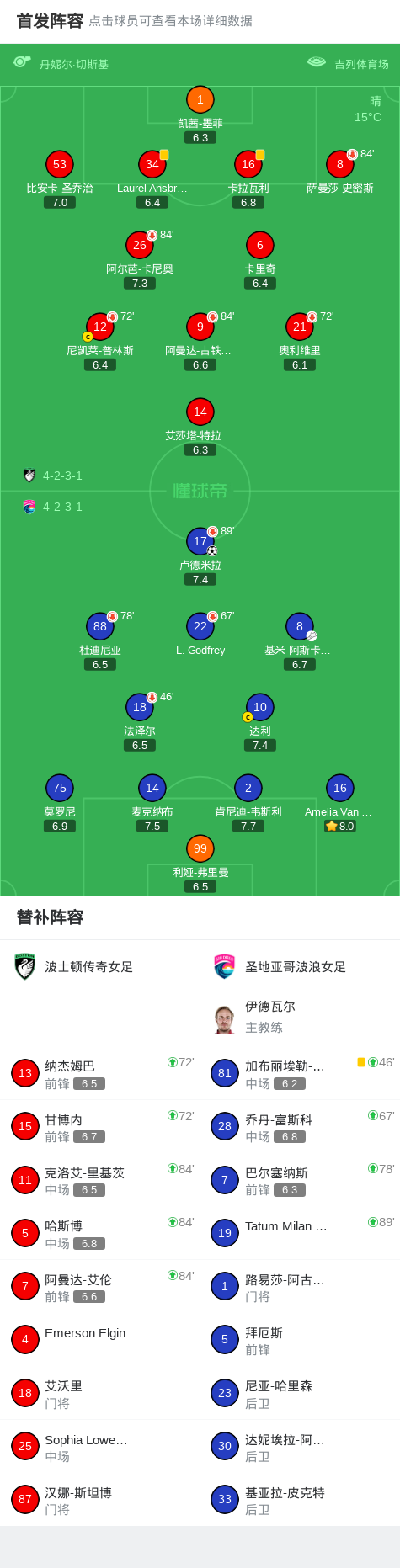
Task: Open substitute 纳杰姆巴 number 13 row
Action: pos(100,1073)
